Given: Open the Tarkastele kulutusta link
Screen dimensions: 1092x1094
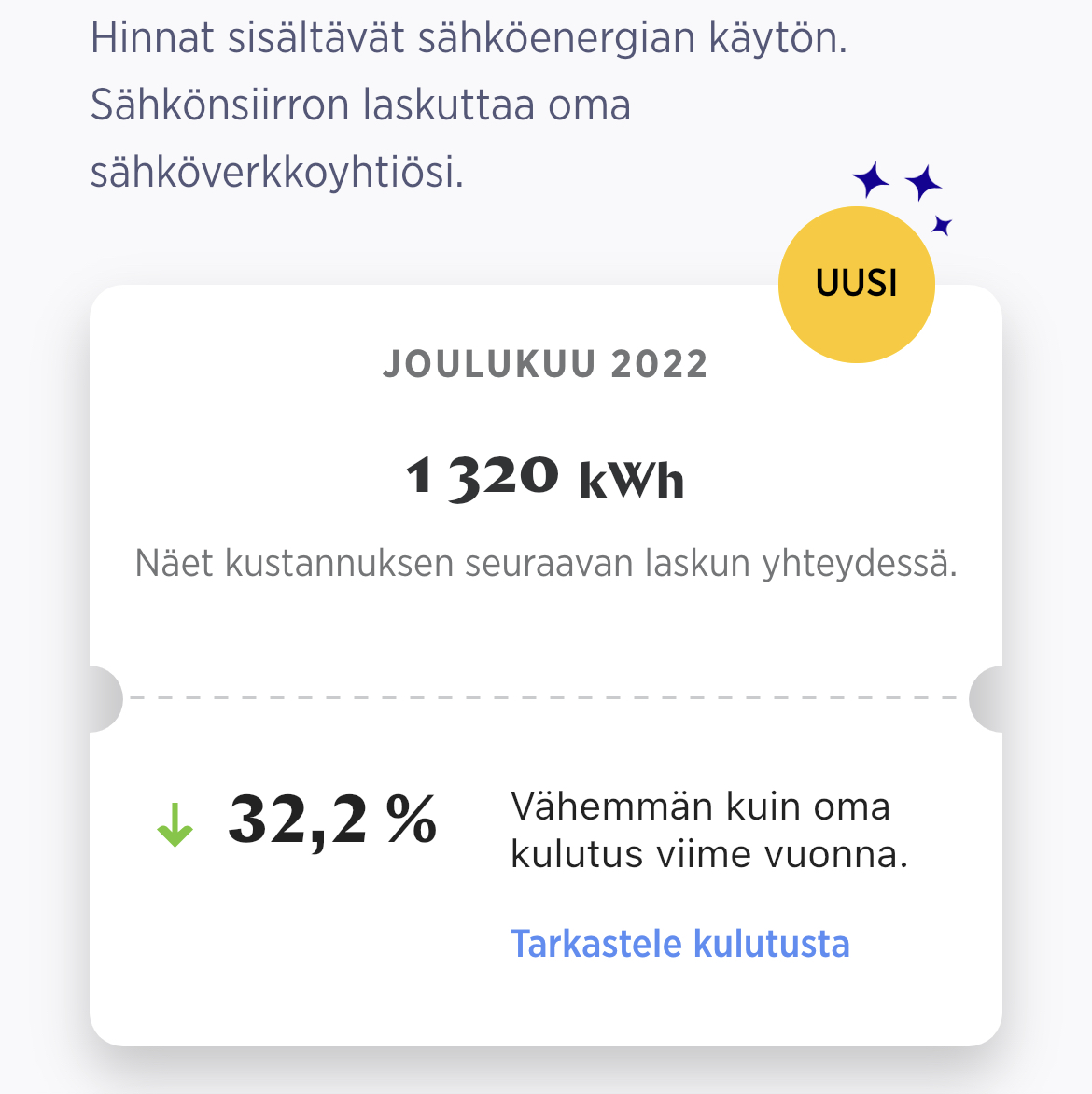Looking at the screenshot, I should (x=679, y=944).
